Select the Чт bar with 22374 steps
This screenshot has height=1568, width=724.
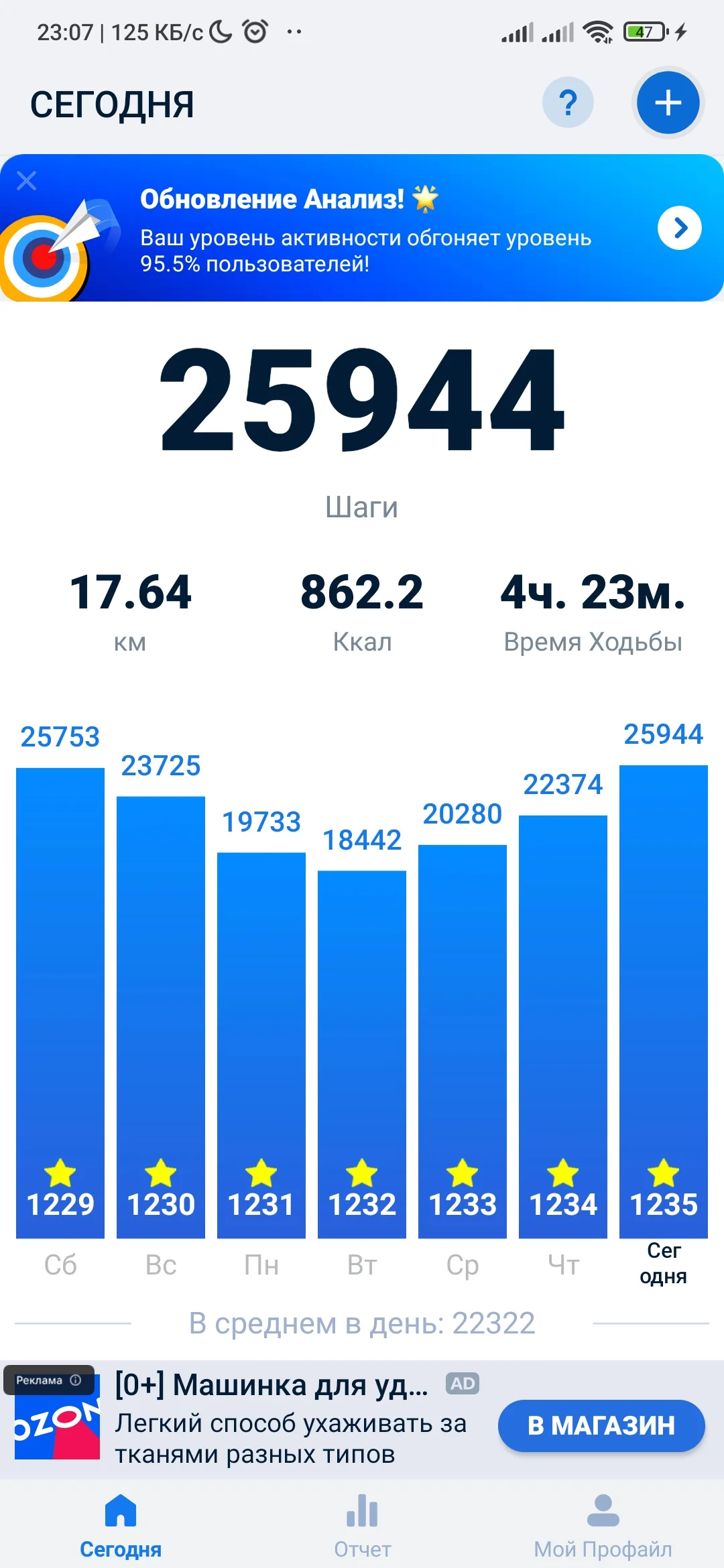tap(563, 1025)
